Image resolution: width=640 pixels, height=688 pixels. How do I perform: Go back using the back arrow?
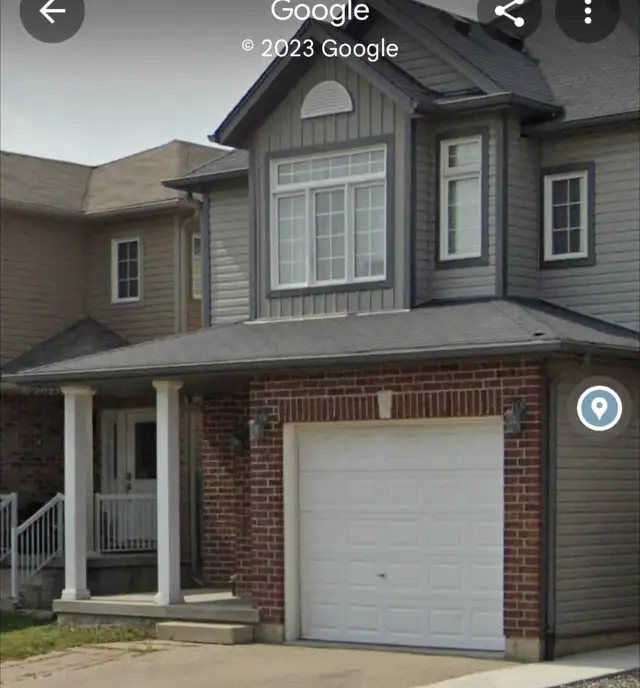[x=51, y=12]
